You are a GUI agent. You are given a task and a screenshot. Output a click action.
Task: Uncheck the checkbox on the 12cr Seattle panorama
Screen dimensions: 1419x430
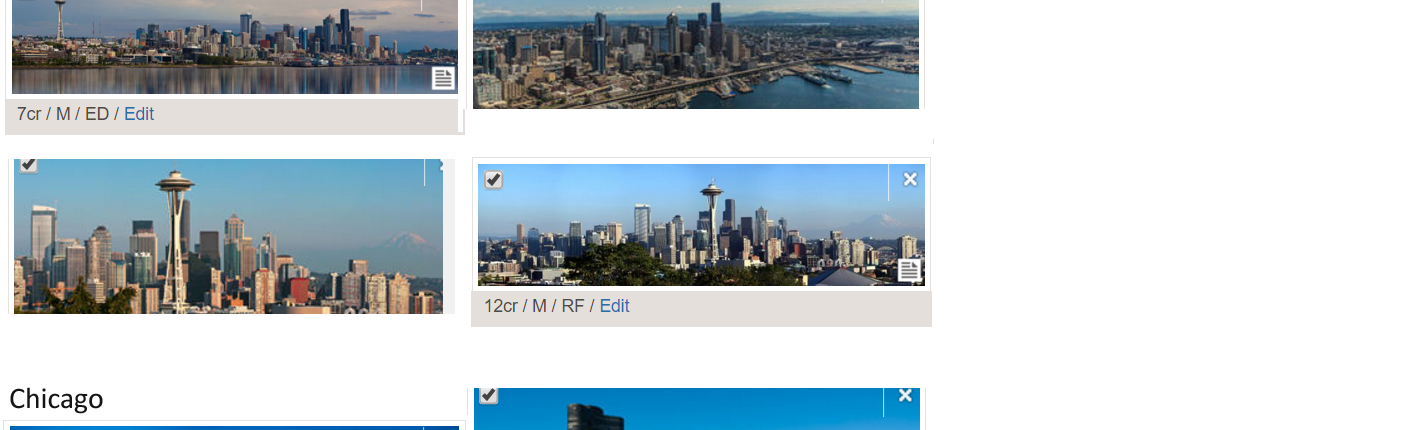(493, 180)
